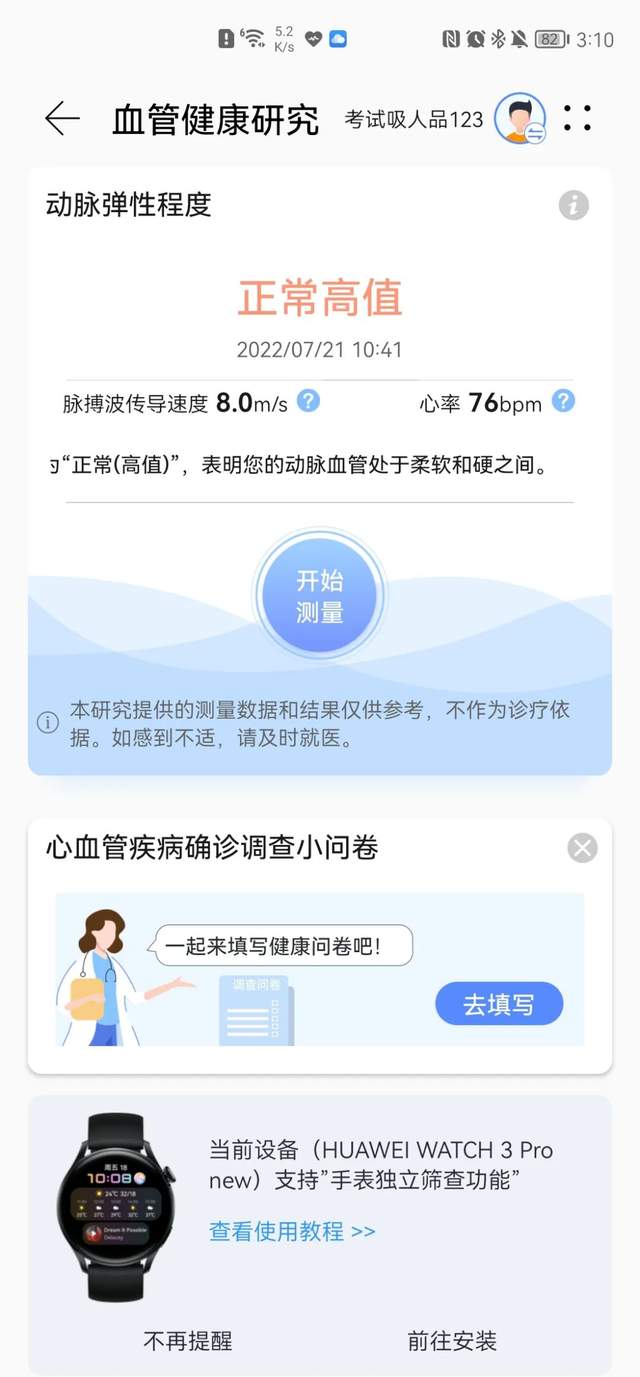The height and width of the screenshot is (1377, 640).
Task: Switch user via the profile avatar
Action: 521,119
